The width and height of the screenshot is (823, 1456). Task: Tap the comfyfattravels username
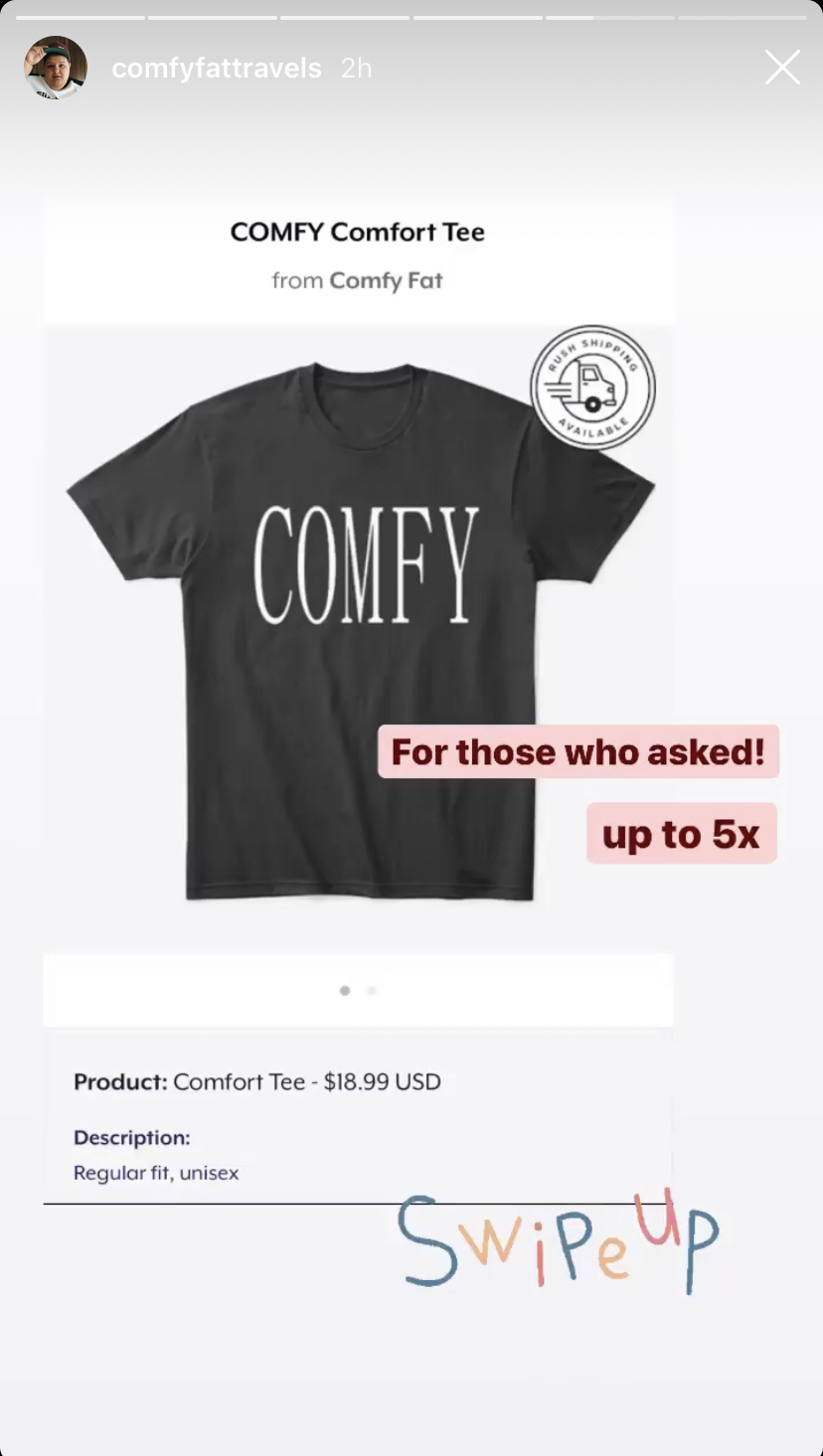pyautogui.click(x=217, y=68)
